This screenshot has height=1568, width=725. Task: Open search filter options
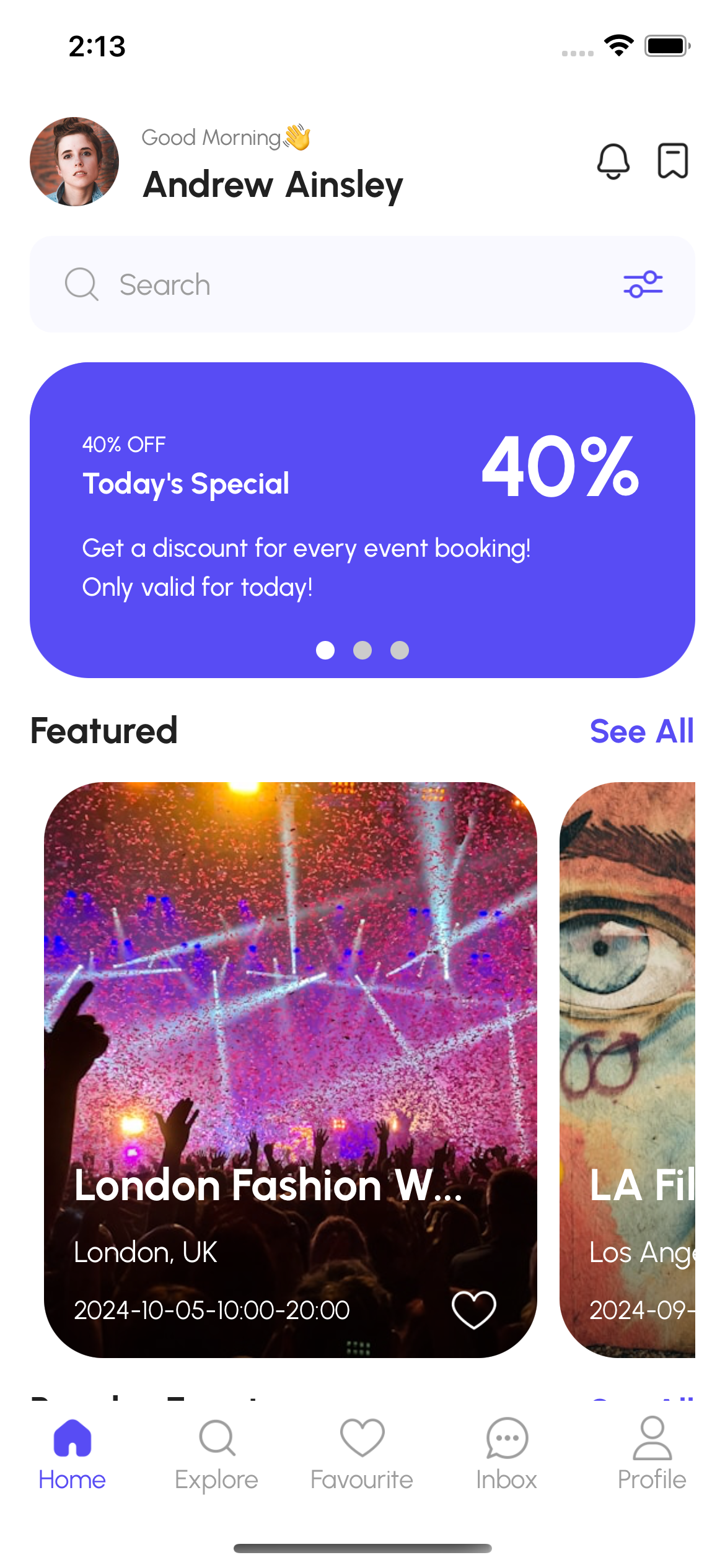click(643, 285)
